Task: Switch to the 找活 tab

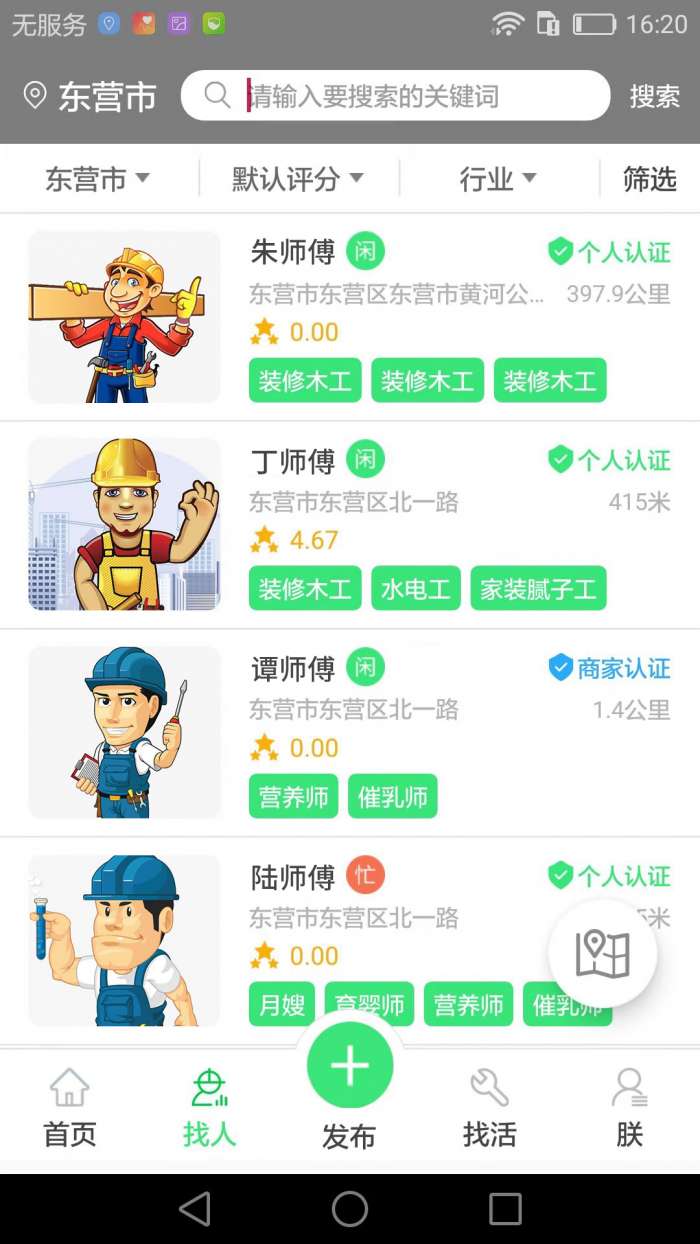Action: click(490, 1108)
